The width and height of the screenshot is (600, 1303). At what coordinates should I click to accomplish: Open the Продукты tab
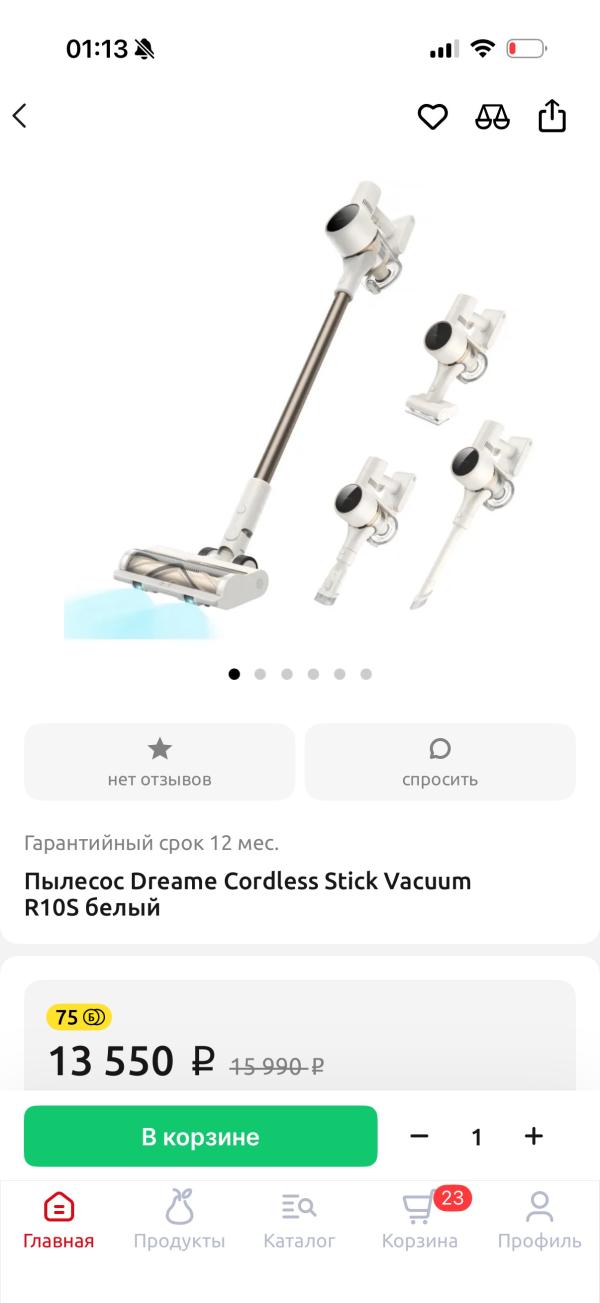click(179, 1220)
